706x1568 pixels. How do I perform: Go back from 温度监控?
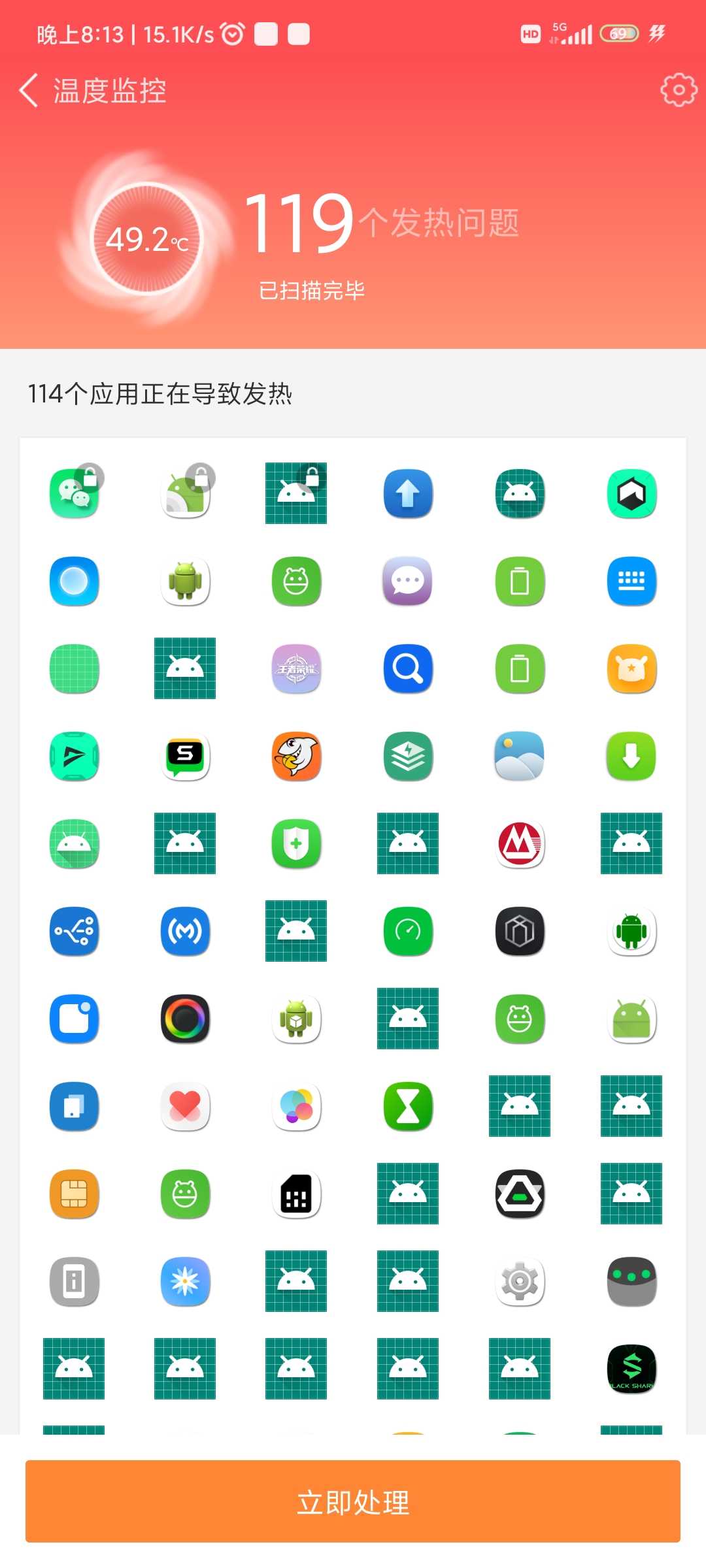pyautogui.click(x=28, y=90)
